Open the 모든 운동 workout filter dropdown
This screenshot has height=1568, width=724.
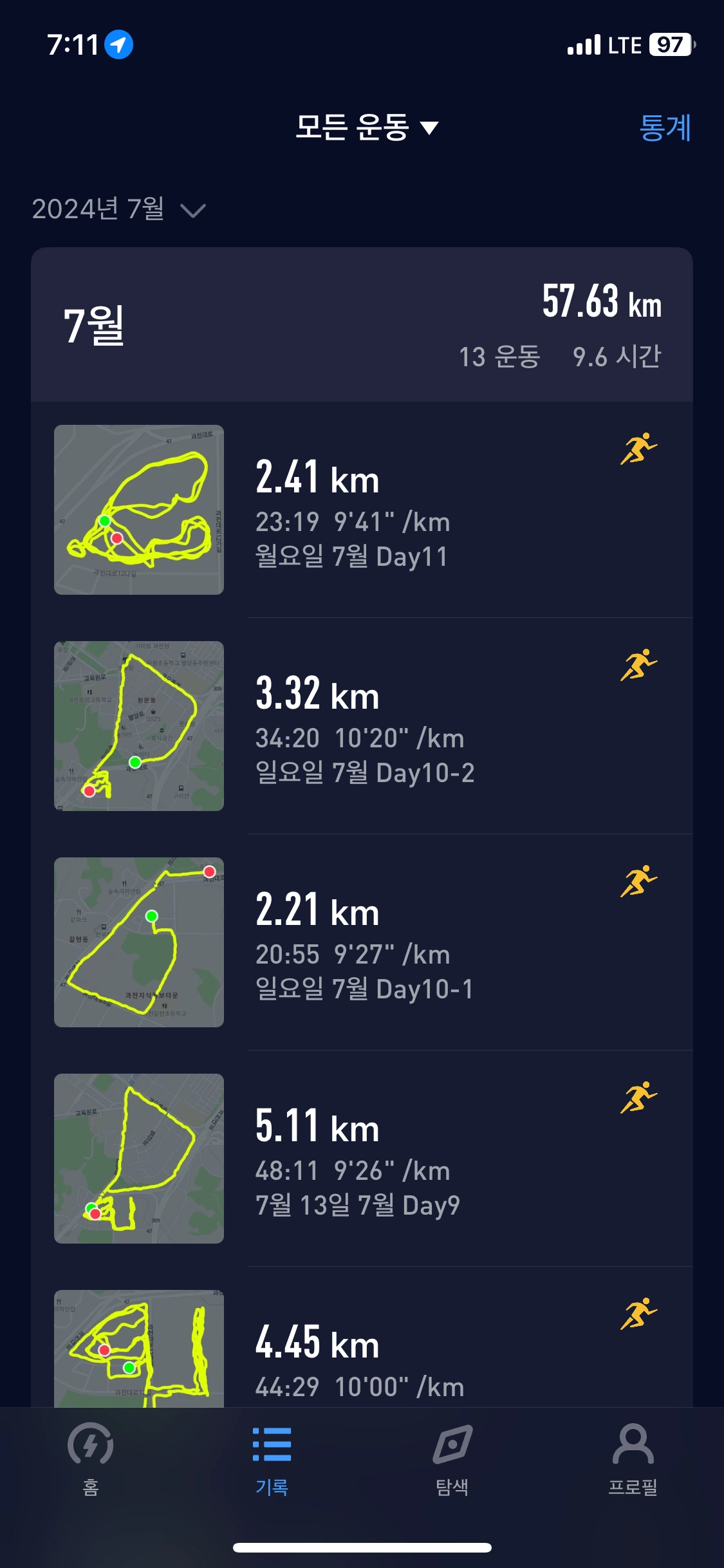(x=366, y=127)
